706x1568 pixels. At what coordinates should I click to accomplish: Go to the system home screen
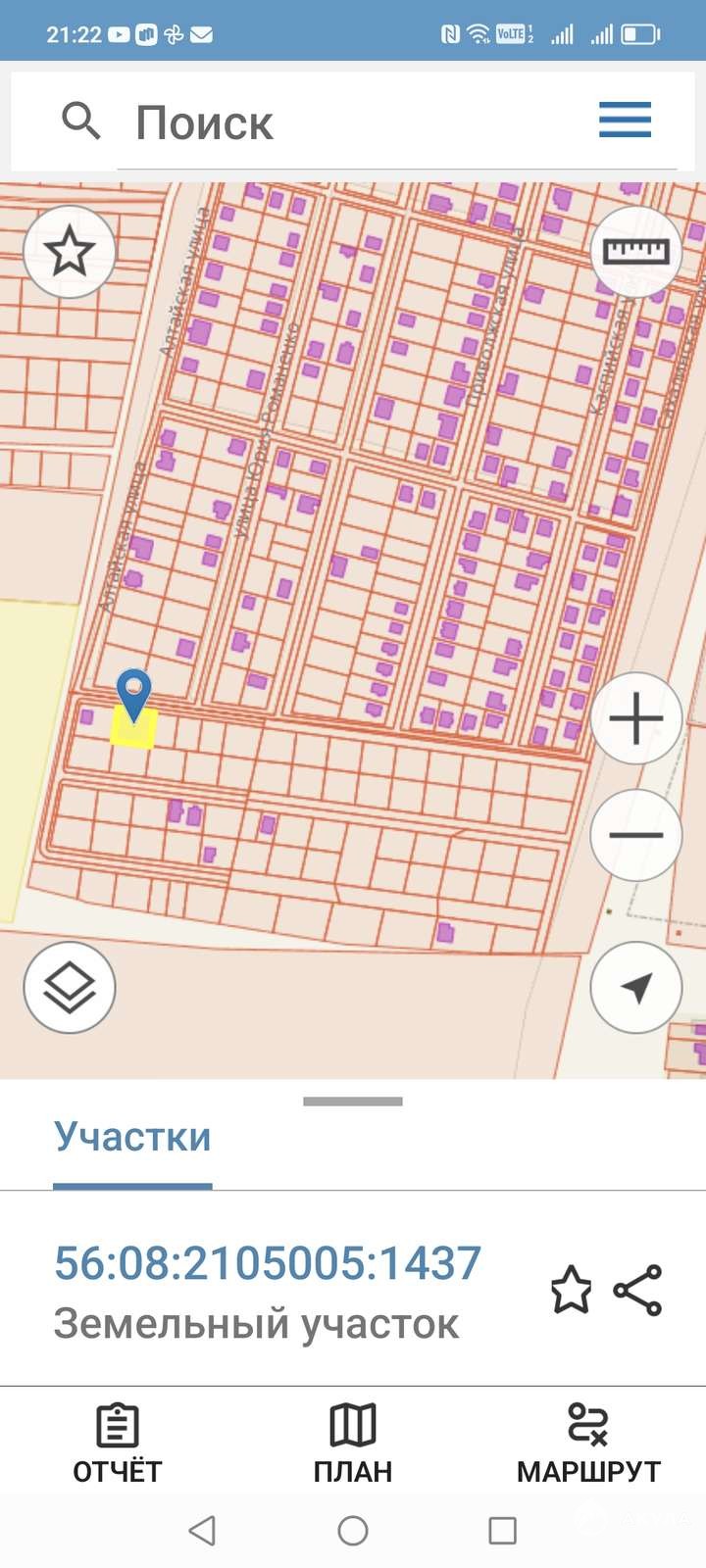353,1531
